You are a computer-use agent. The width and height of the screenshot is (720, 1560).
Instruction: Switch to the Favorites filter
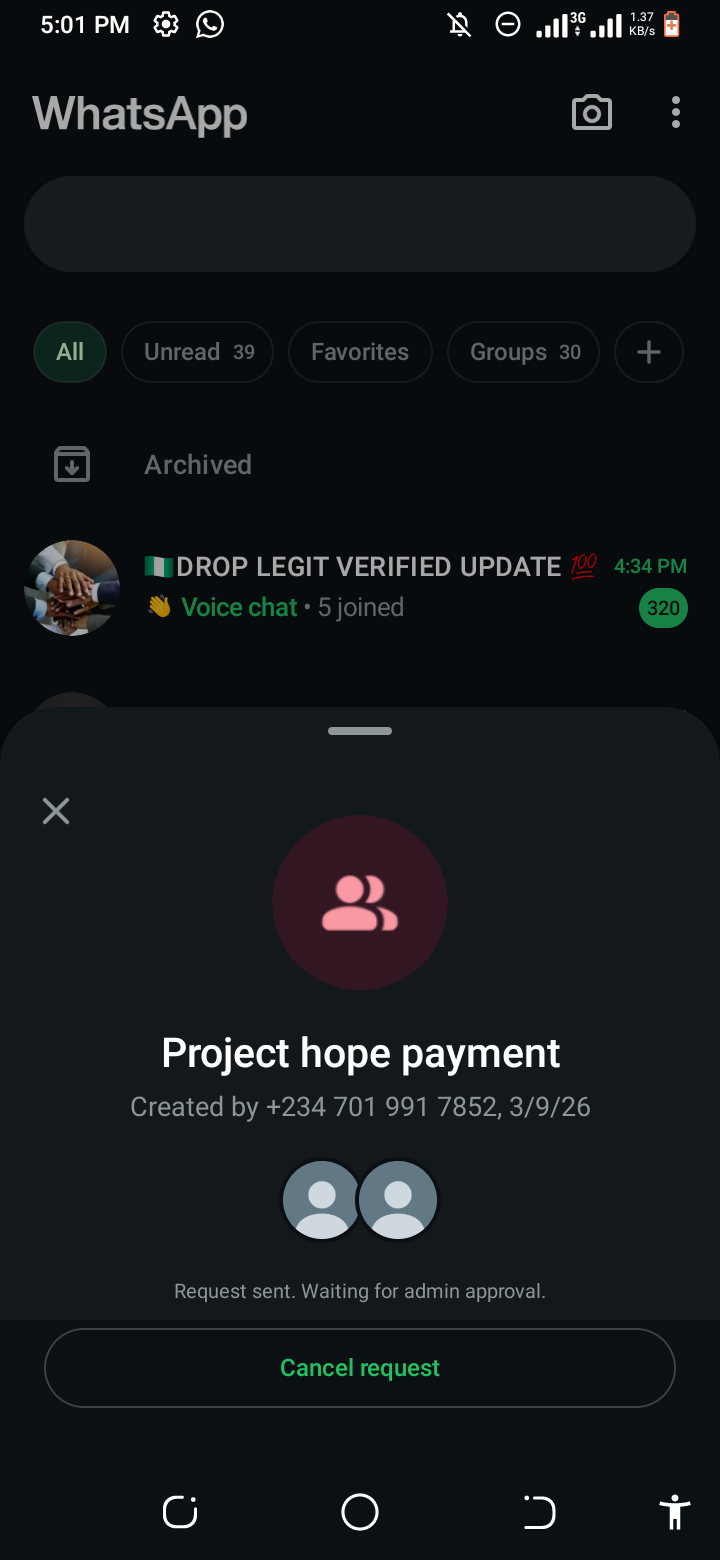click(x=360, y=352)
